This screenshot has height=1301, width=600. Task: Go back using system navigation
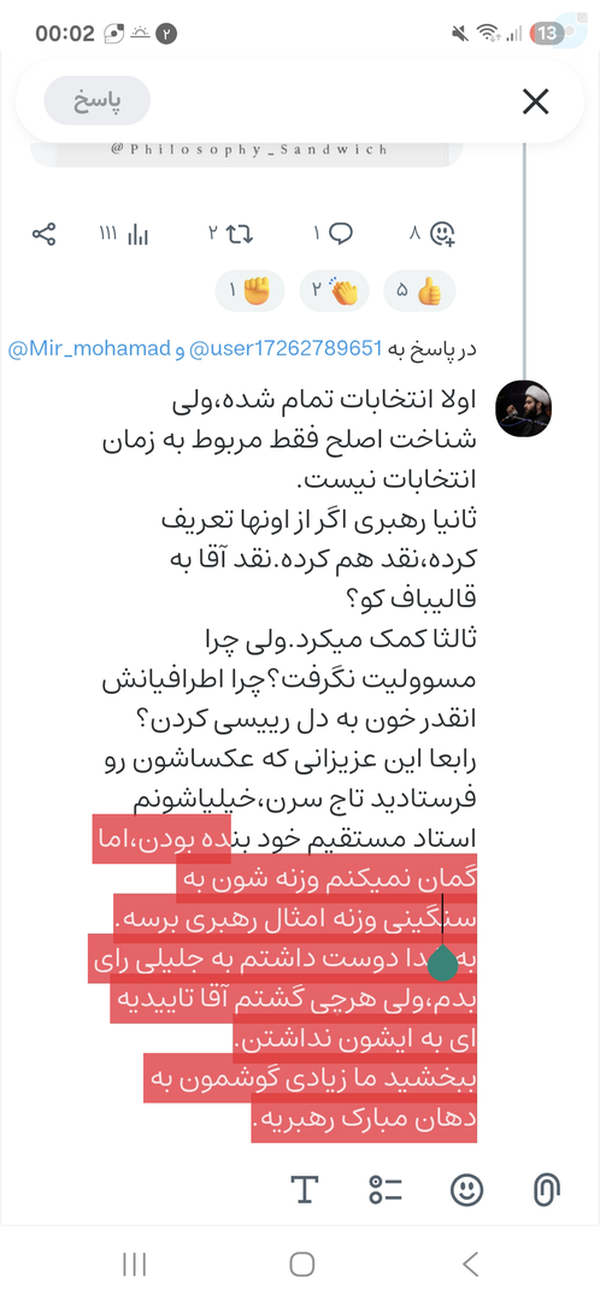coord(470,1264)
